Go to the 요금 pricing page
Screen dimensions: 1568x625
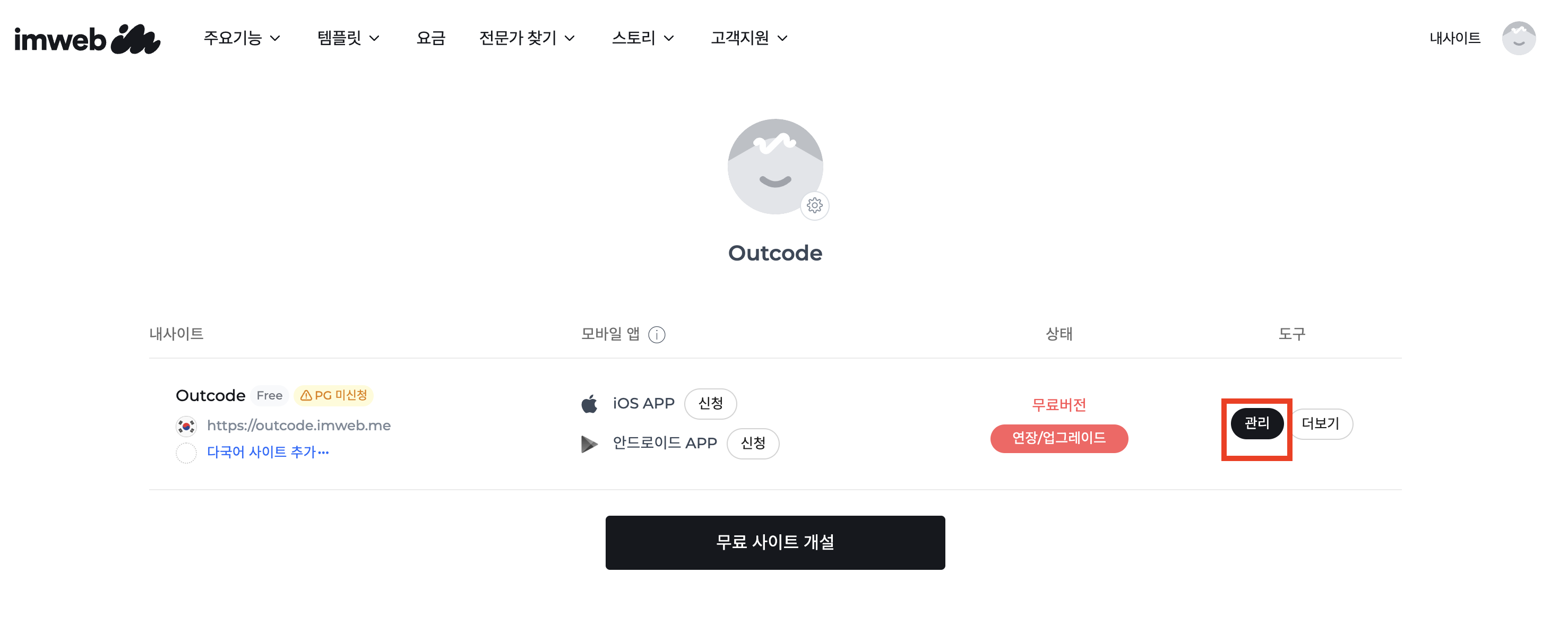click(430, 38)
